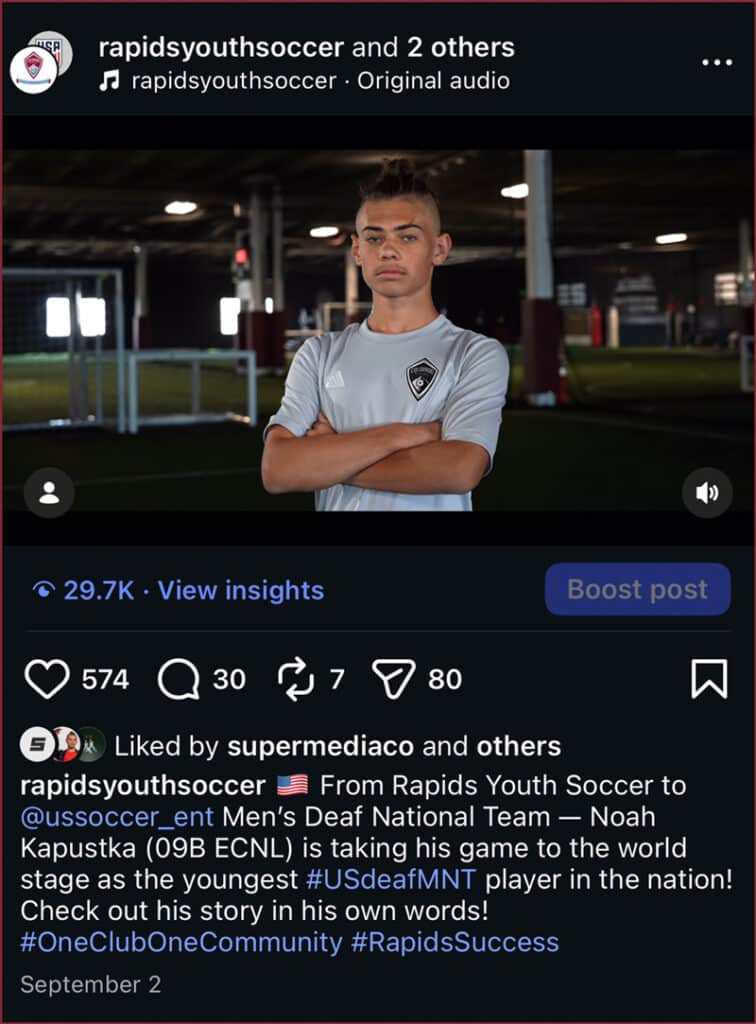Screen dimensions: 756x1024
Task: Open the three-dot overflow menu
Action: pyautogui.click(x=716, y=62)
